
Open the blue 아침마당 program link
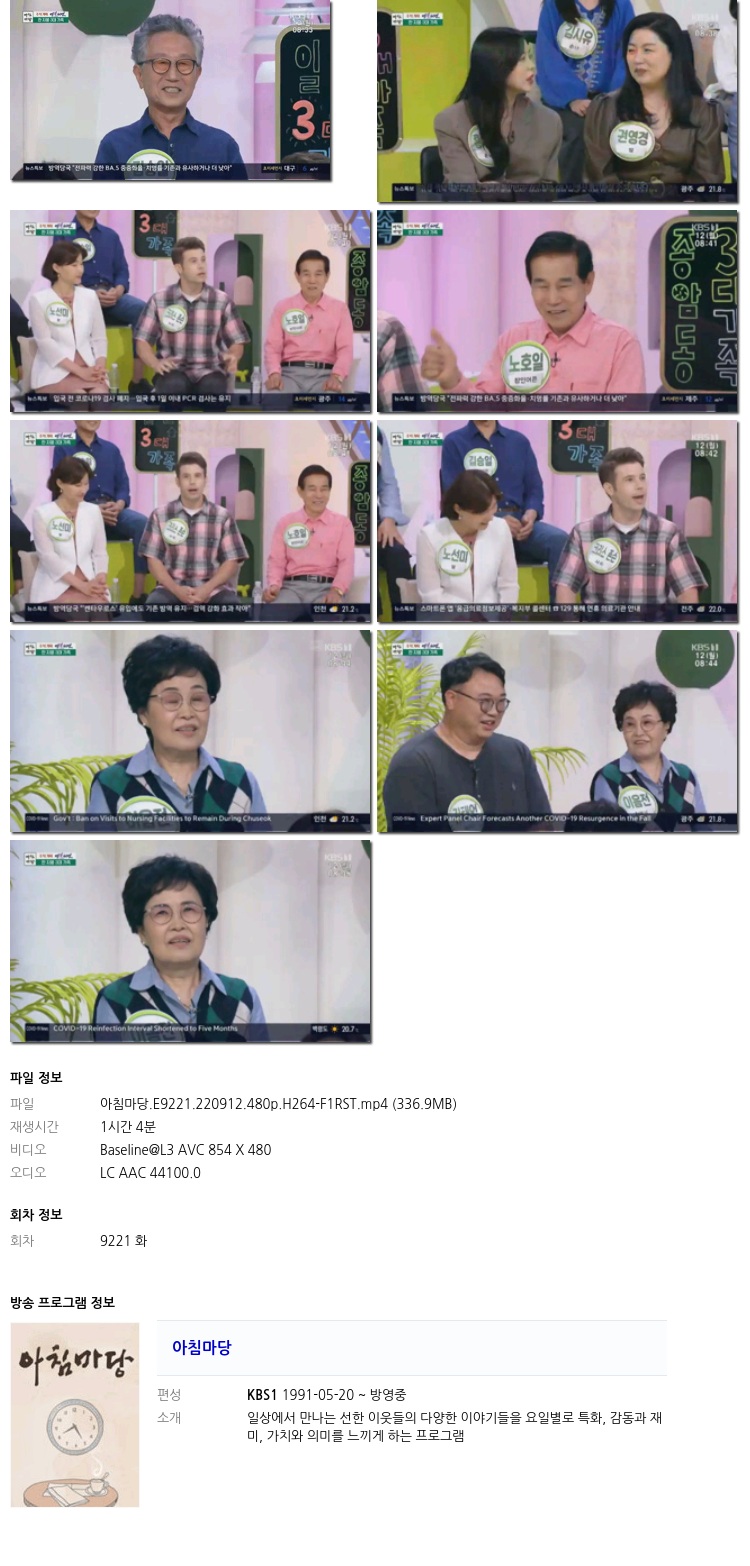pos(201,1347)
